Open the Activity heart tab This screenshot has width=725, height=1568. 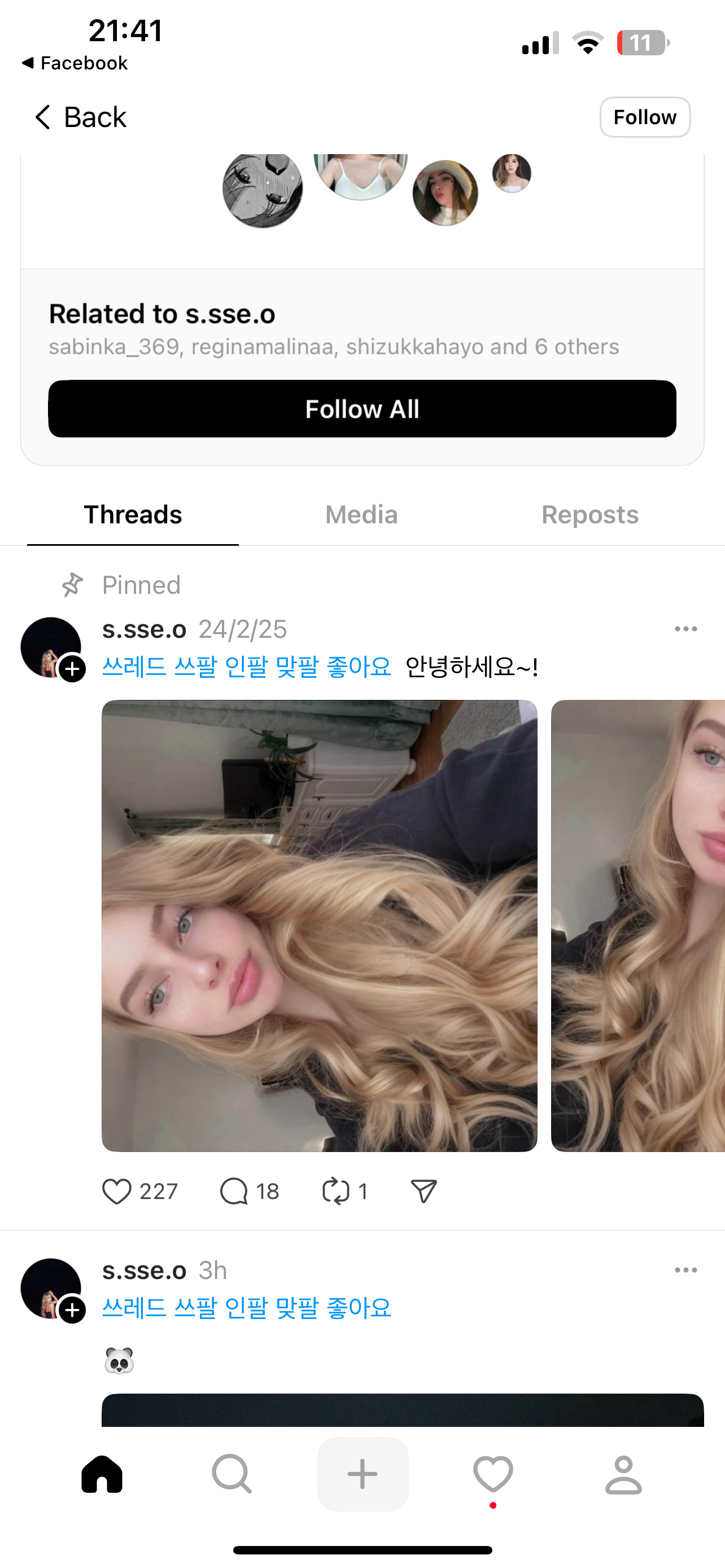492,1474
